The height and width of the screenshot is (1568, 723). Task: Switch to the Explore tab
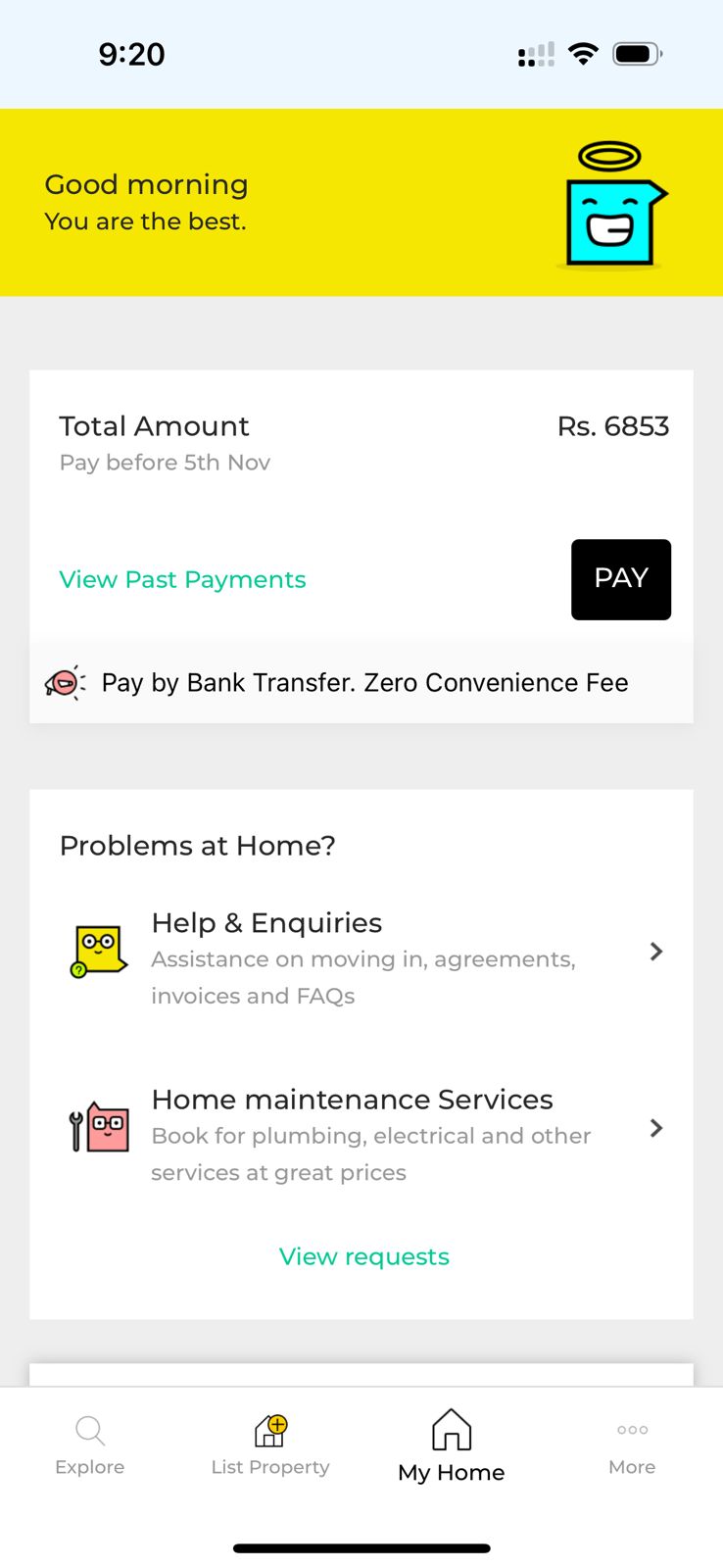(90, 1445)
